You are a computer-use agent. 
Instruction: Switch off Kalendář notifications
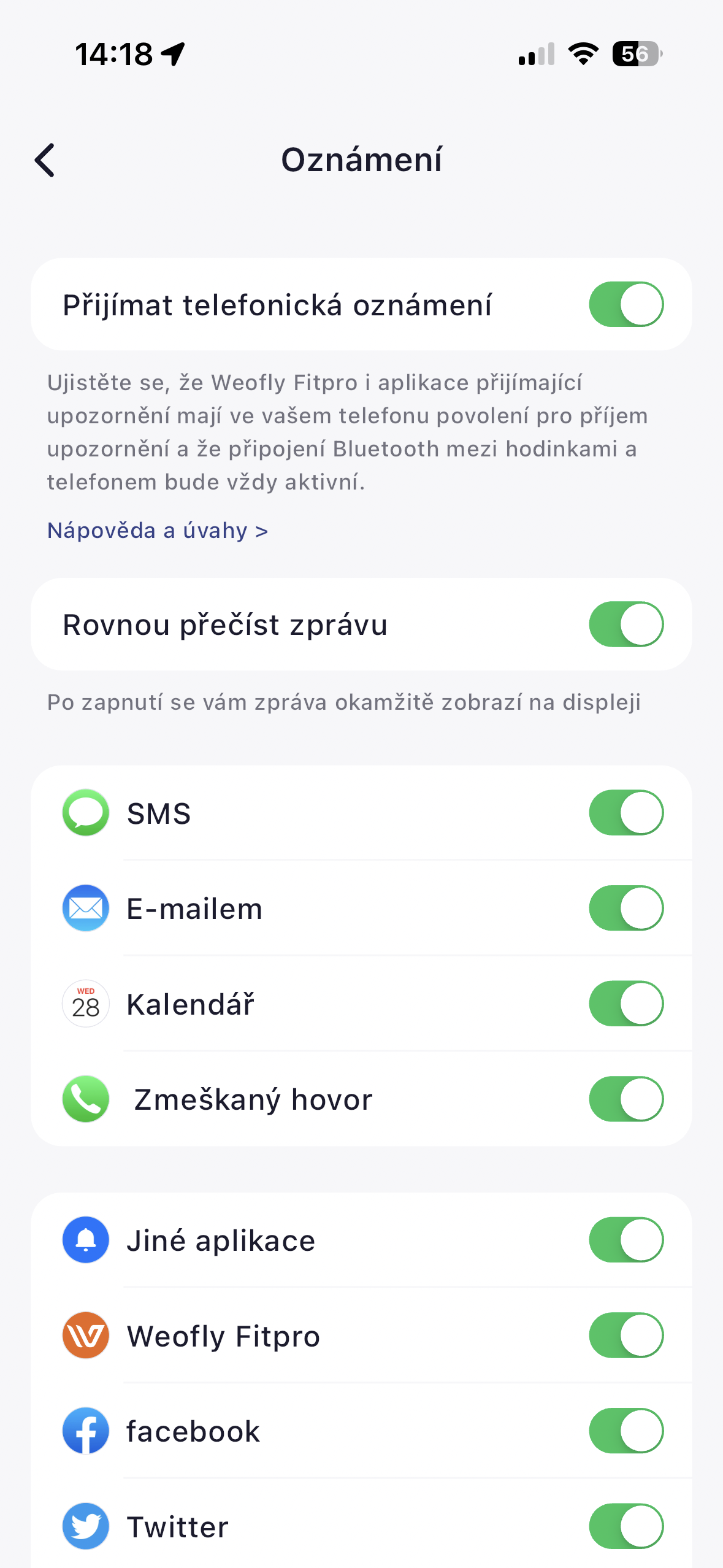point(625,1004)
